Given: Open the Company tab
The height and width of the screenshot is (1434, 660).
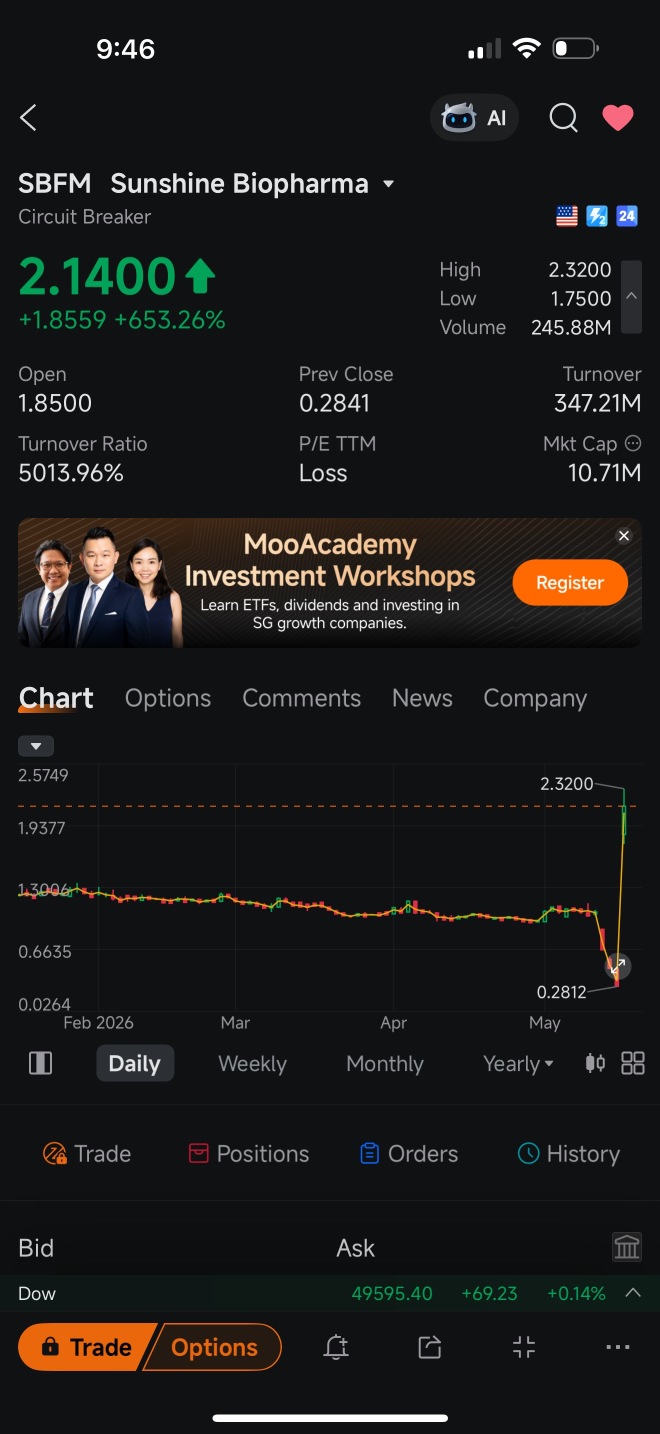Looking at the screenshot, I should click(x=535, y=698).
